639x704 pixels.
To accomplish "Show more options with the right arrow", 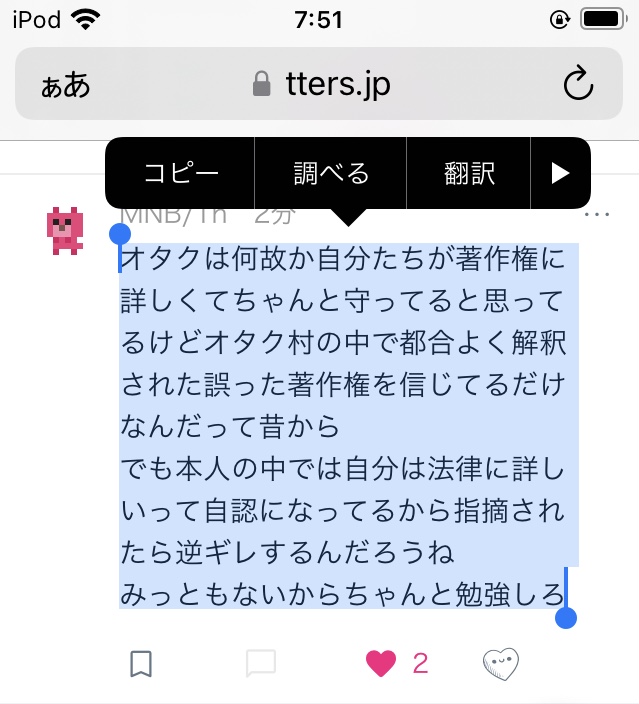I will tap(560, 173).
